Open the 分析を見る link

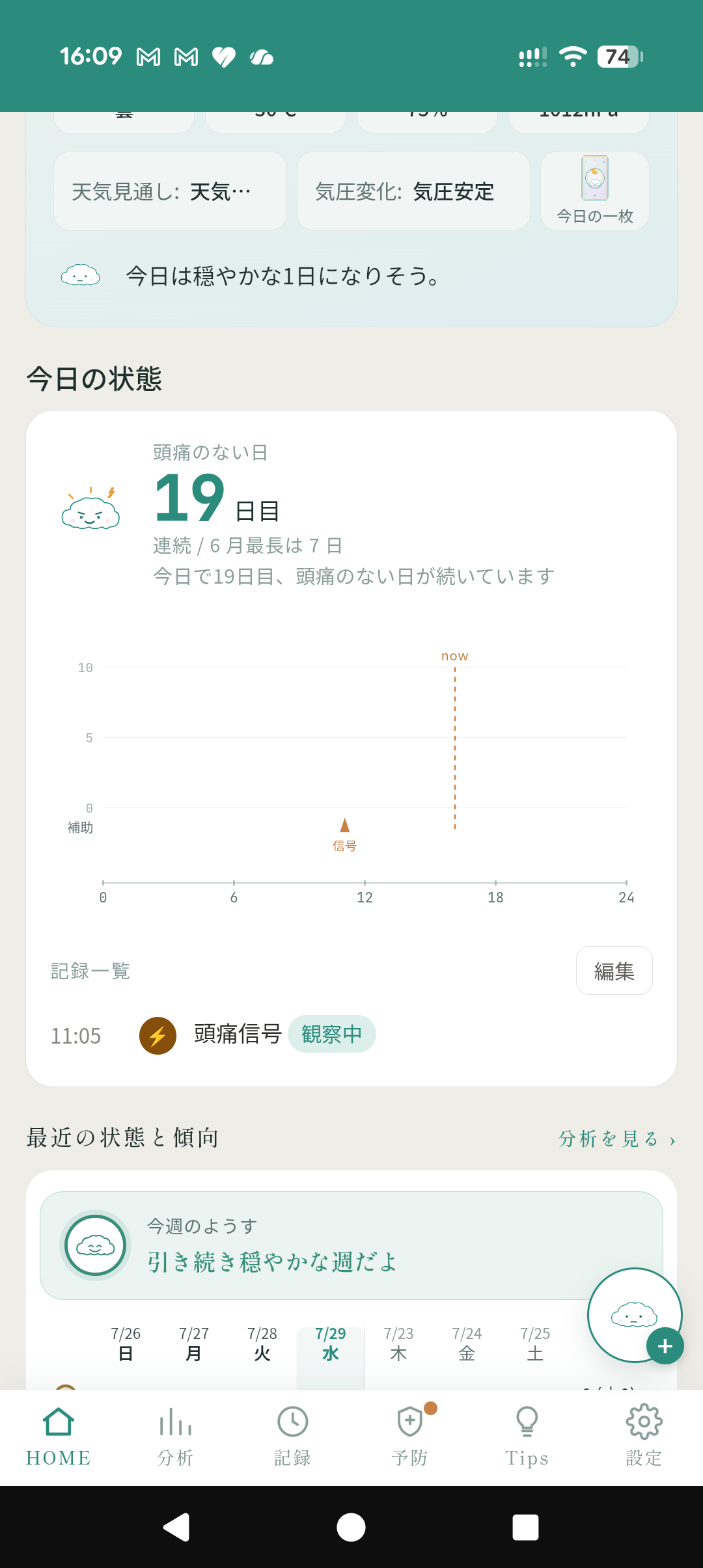617,1139
